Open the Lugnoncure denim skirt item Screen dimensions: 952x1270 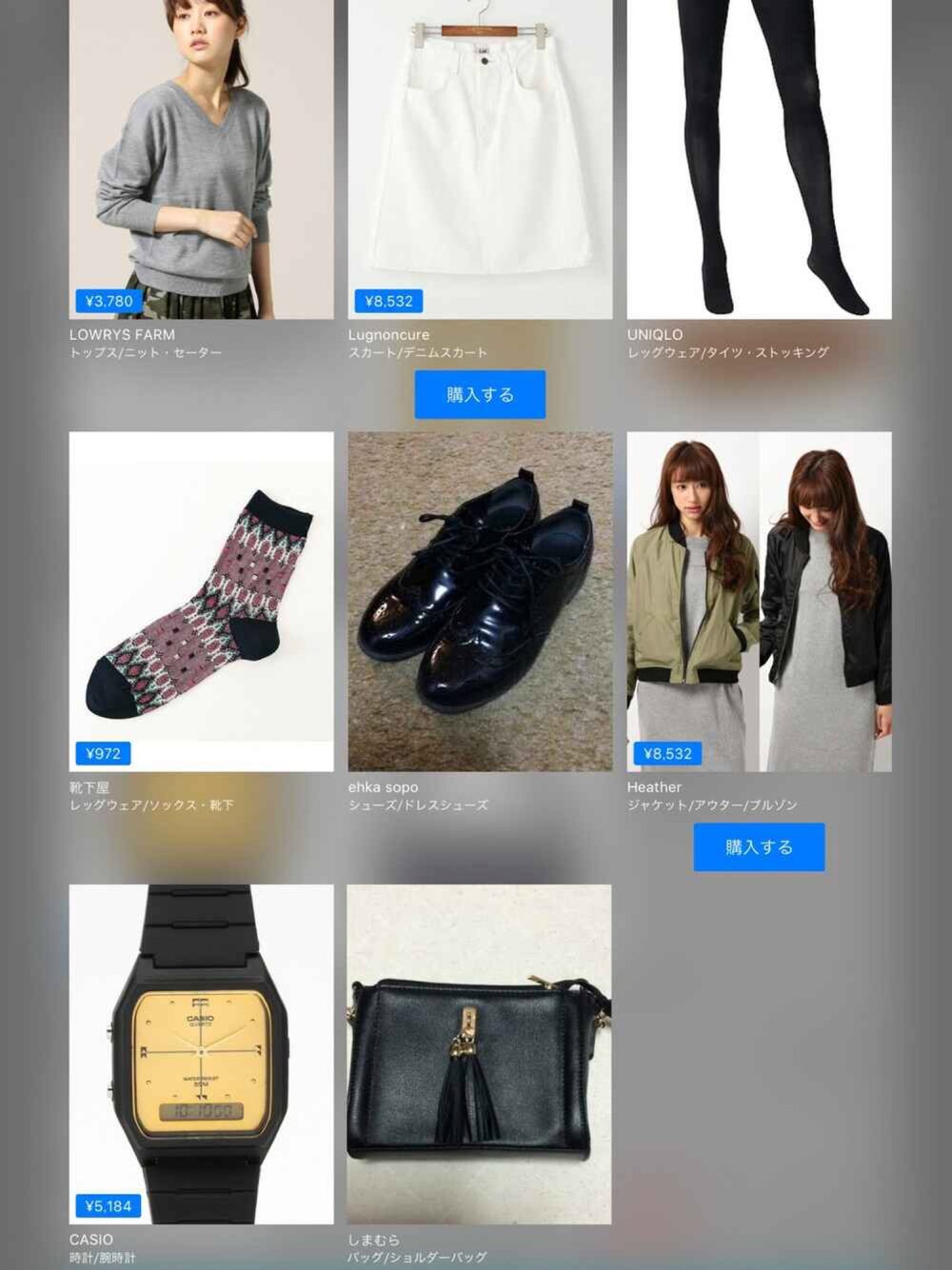(480, 158)
